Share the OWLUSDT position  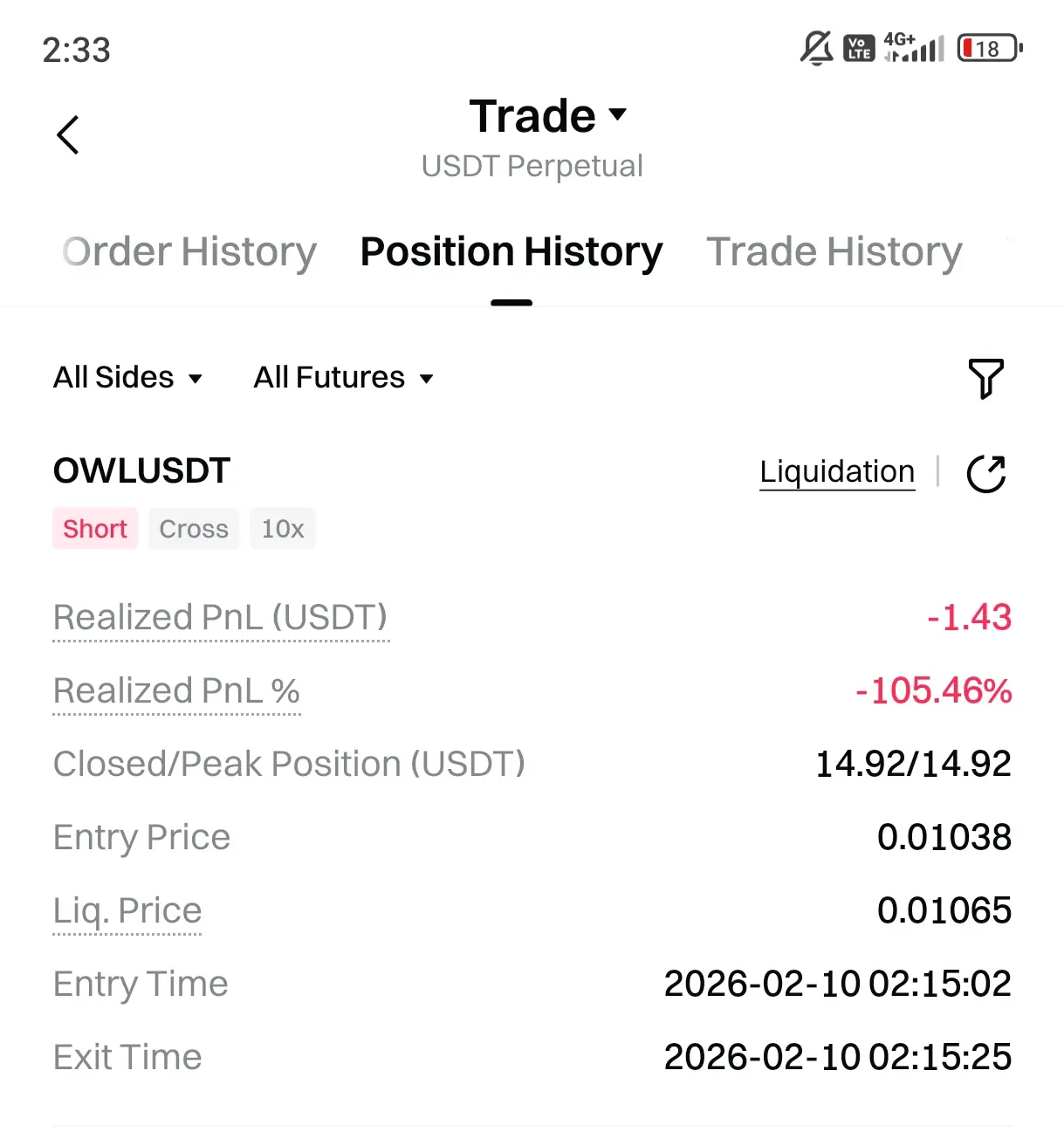[986, 474]
